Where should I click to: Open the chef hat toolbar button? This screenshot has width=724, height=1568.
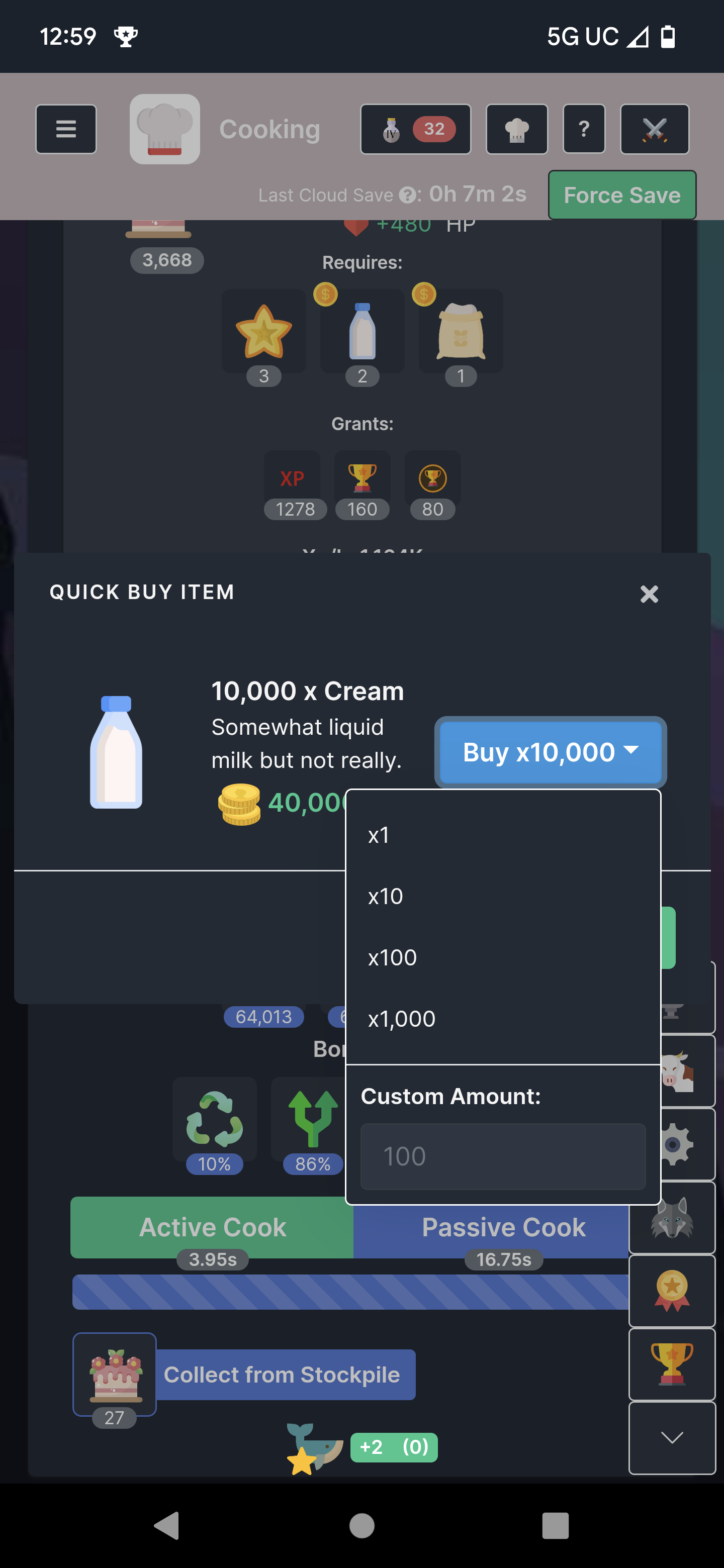click(x=516, y=129)
